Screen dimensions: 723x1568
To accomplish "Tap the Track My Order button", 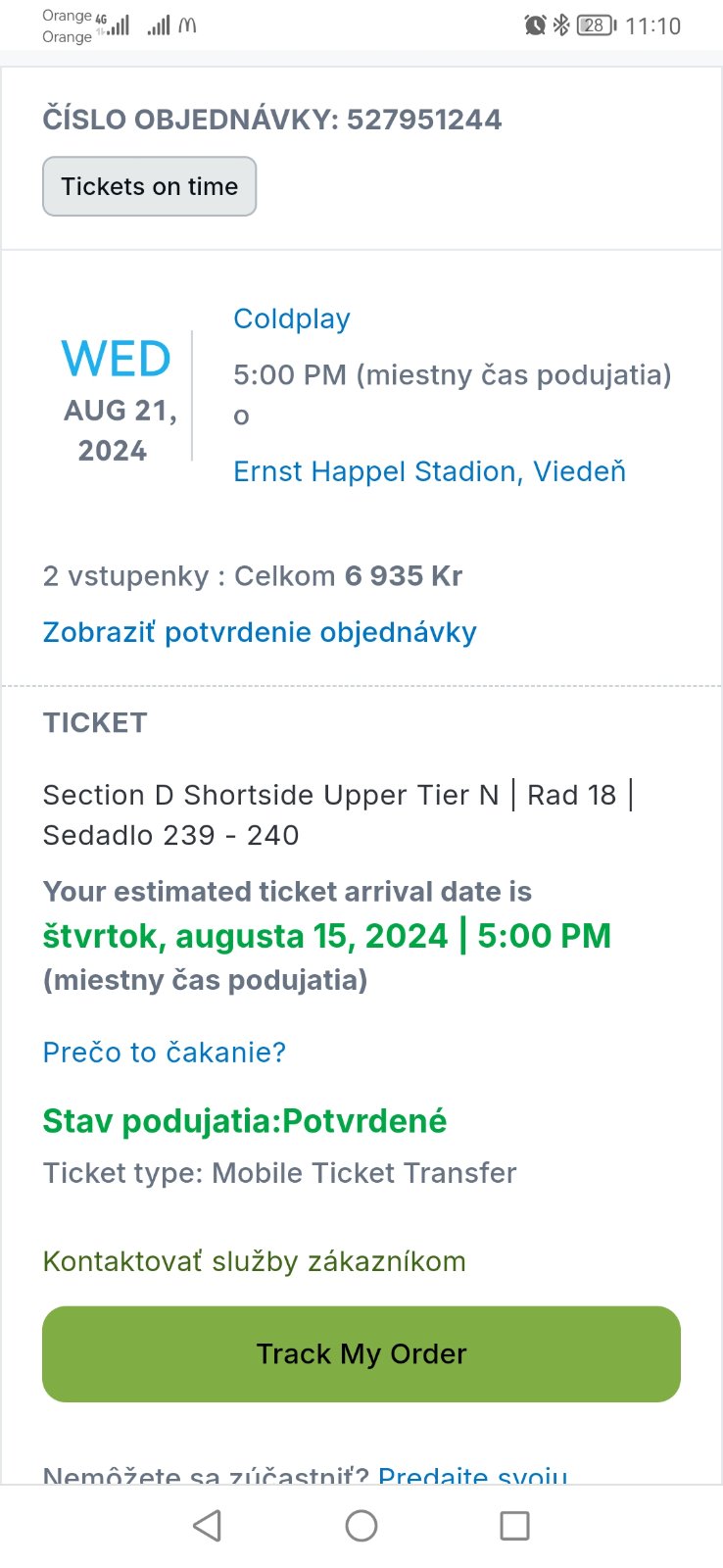I will point(361,1353).
